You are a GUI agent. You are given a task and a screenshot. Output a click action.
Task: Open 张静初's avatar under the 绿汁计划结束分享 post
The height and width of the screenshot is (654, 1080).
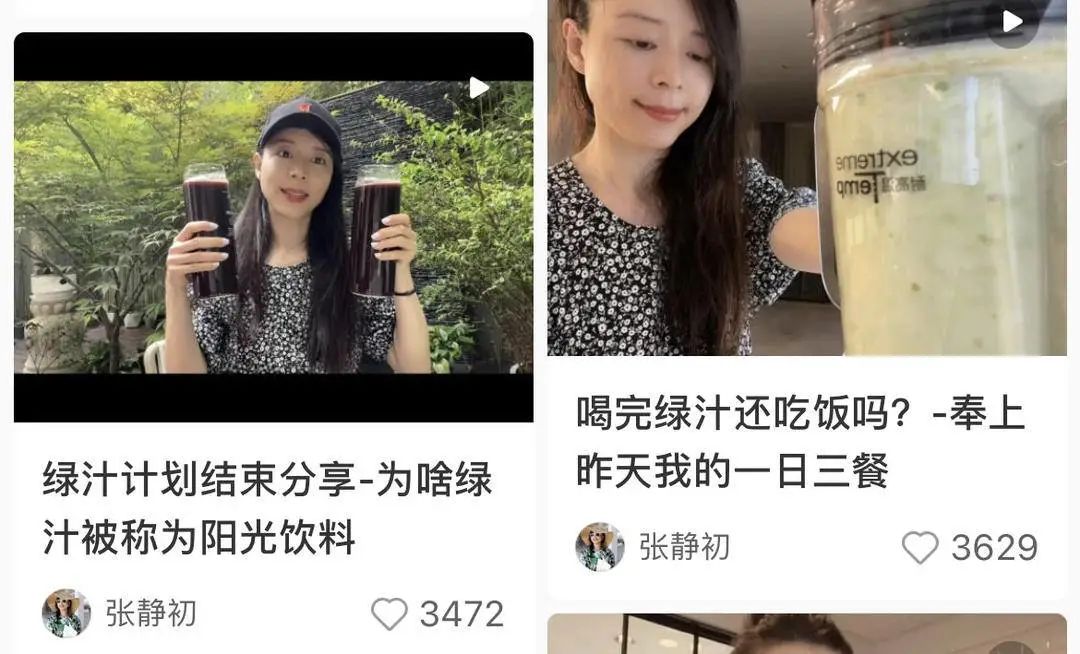(x=66, y=613)
